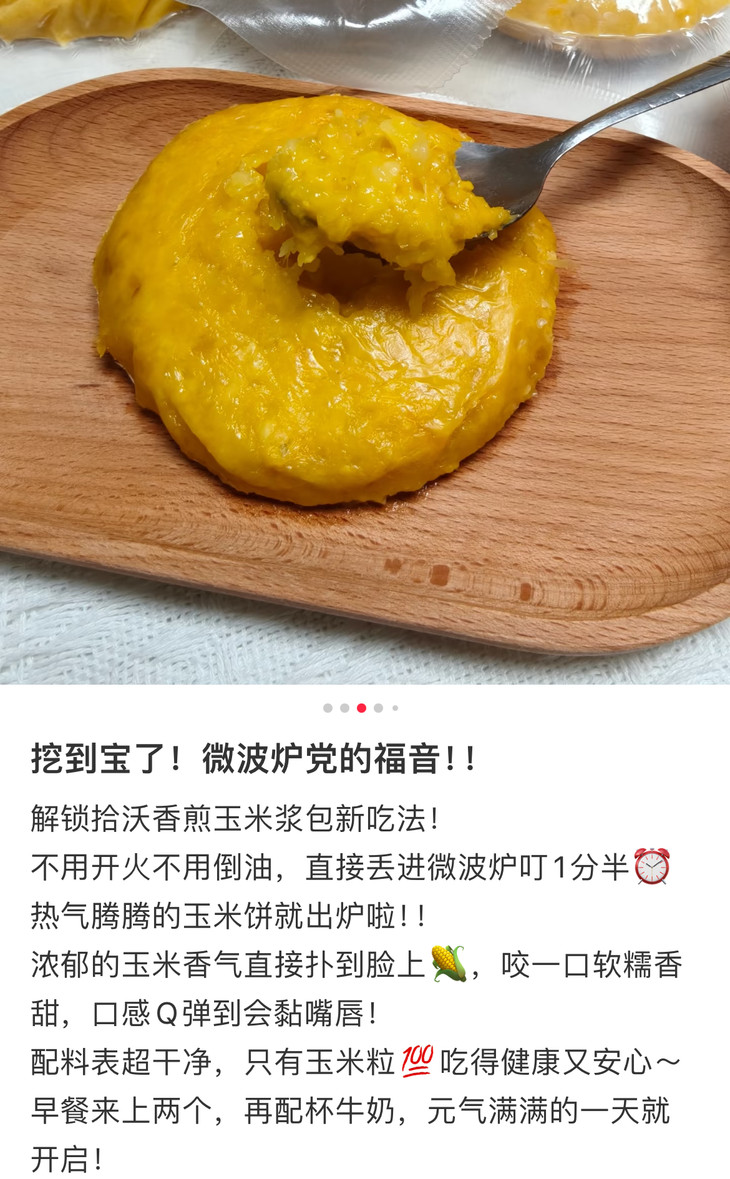Open the corn cake photo full screen

(365, 342)
